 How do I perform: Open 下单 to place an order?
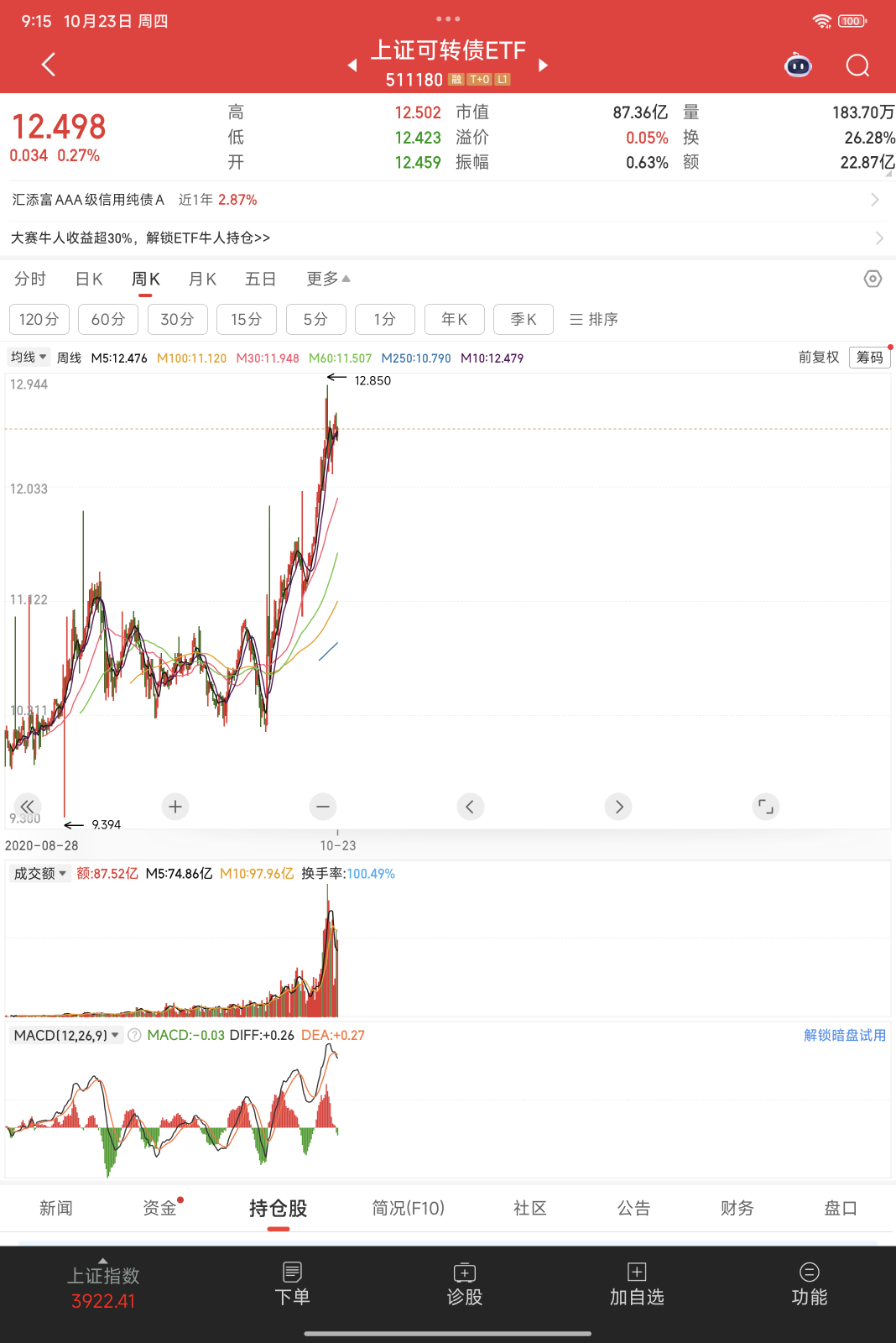coord(292,1284)
